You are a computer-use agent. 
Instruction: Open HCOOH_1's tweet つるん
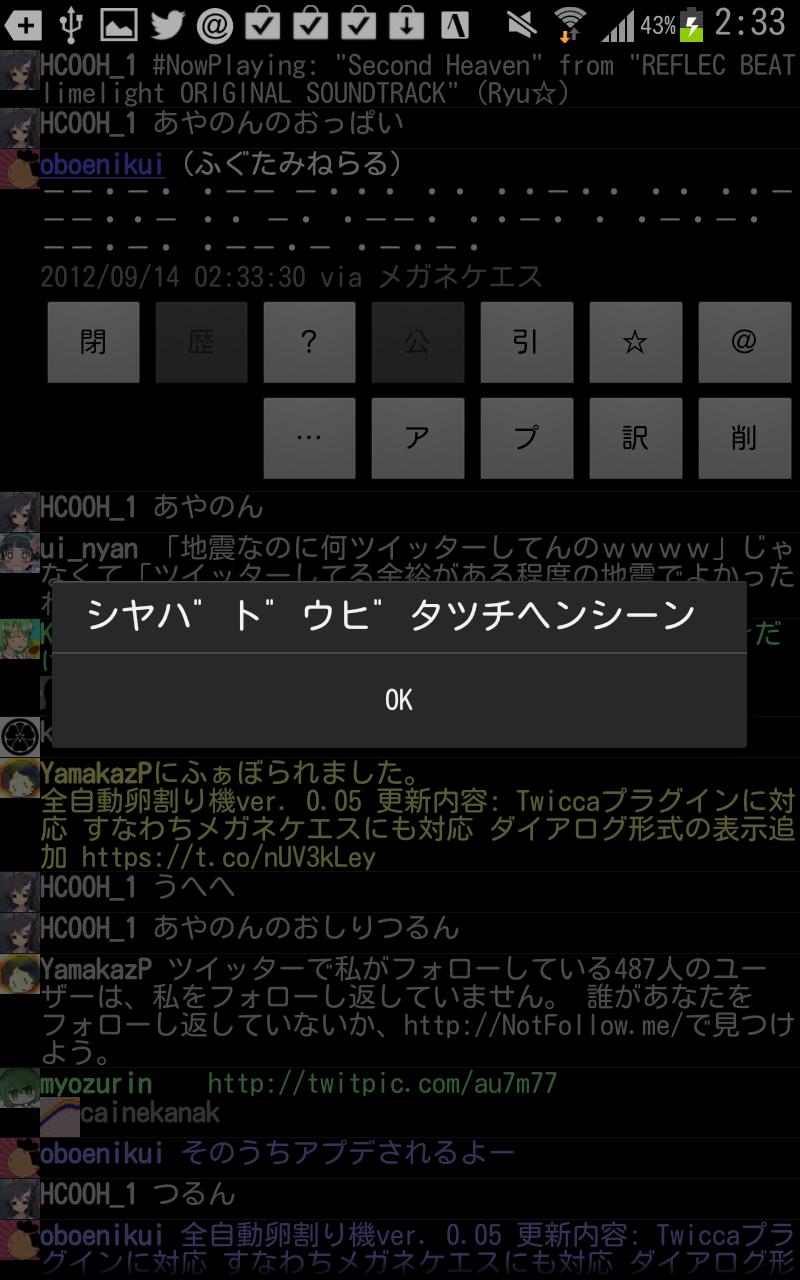click(195, 1194)
